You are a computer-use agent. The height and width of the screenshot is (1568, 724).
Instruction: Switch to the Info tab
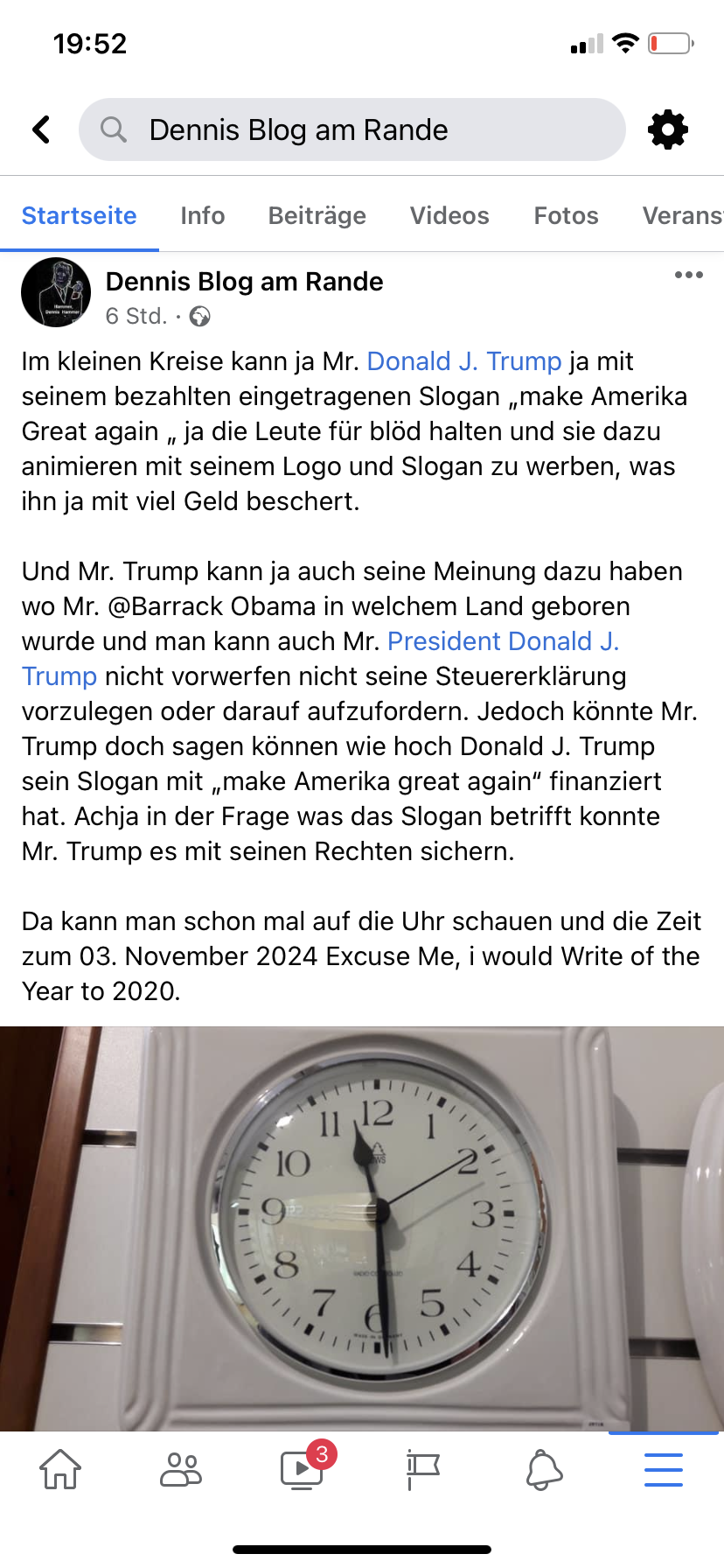(203, 215)
